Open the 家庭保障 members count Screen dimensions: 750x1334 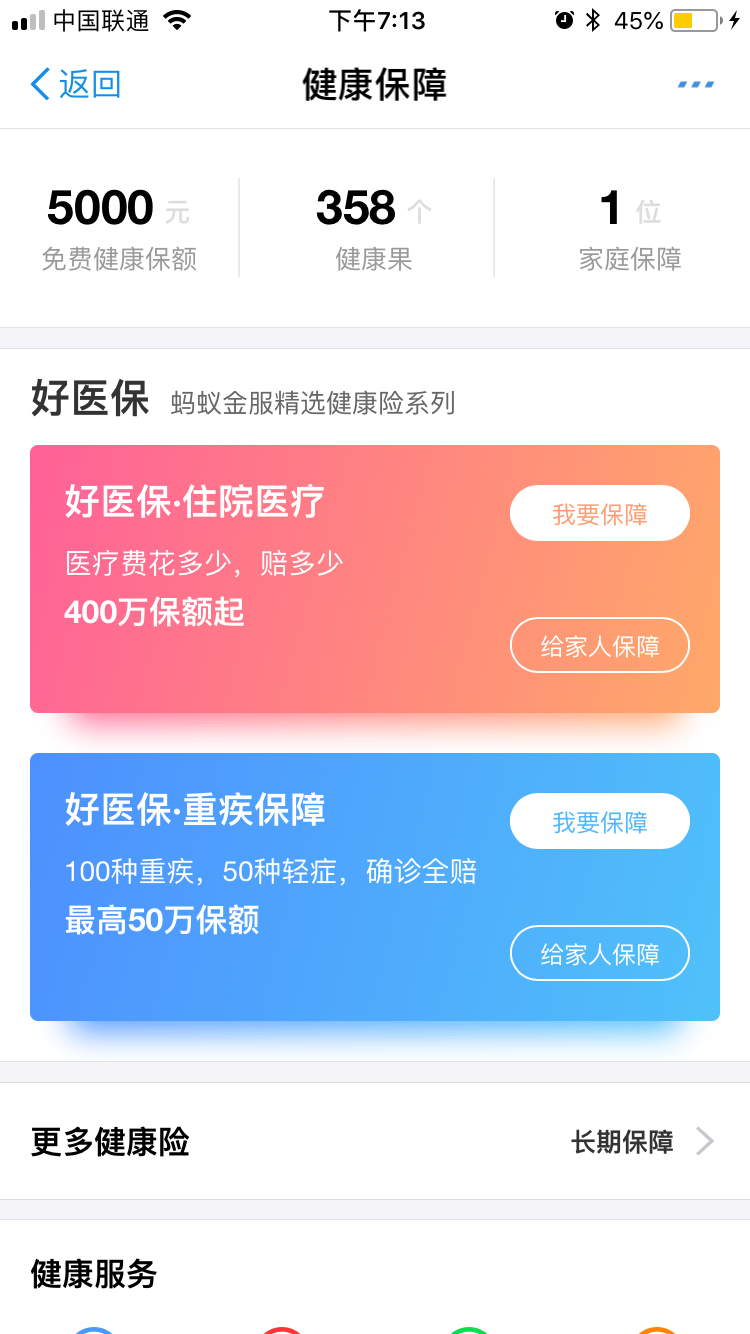[630, 228]
